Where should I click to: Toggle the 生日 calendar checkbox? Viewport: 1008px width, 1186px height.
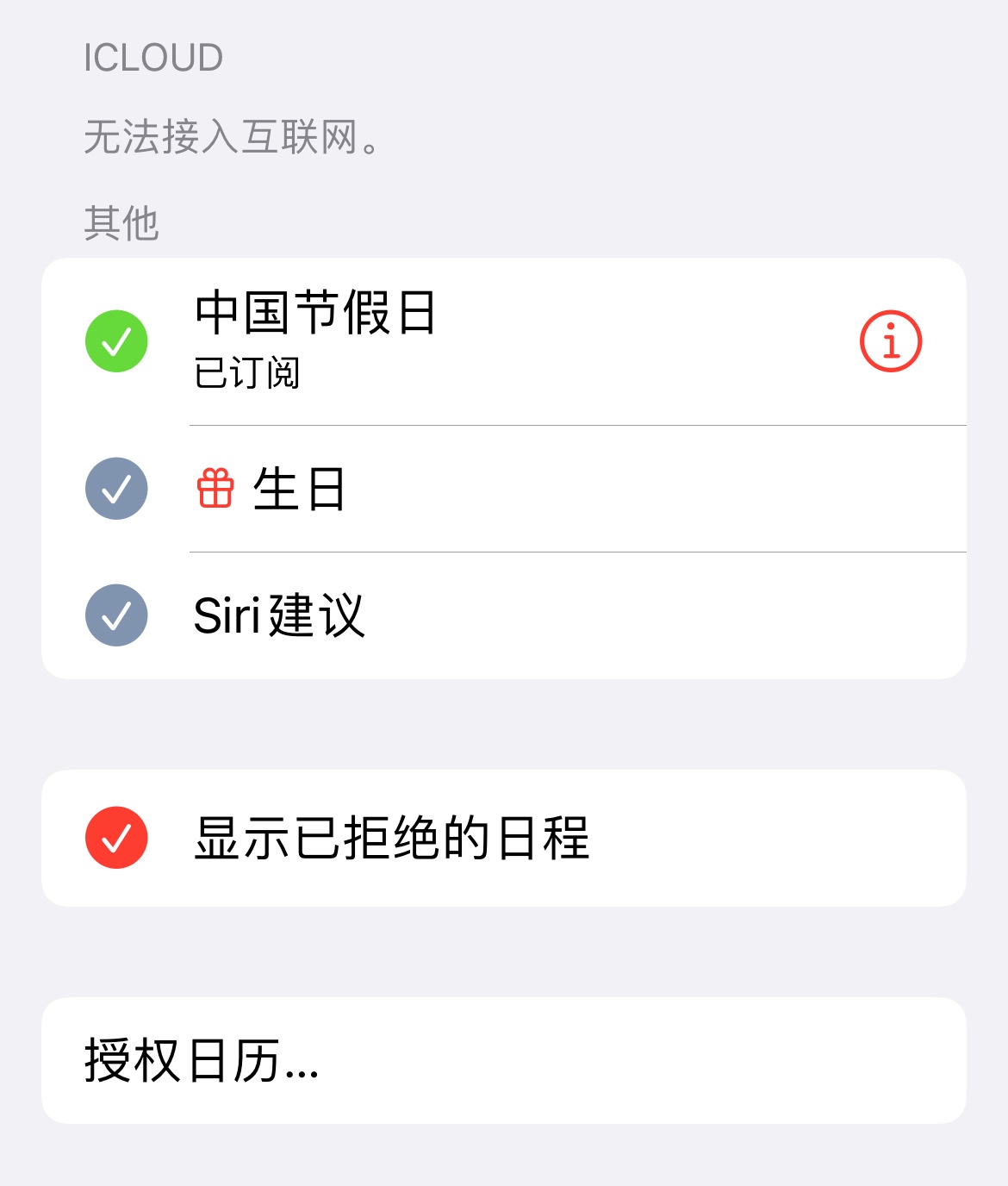[x=116, y=489]
